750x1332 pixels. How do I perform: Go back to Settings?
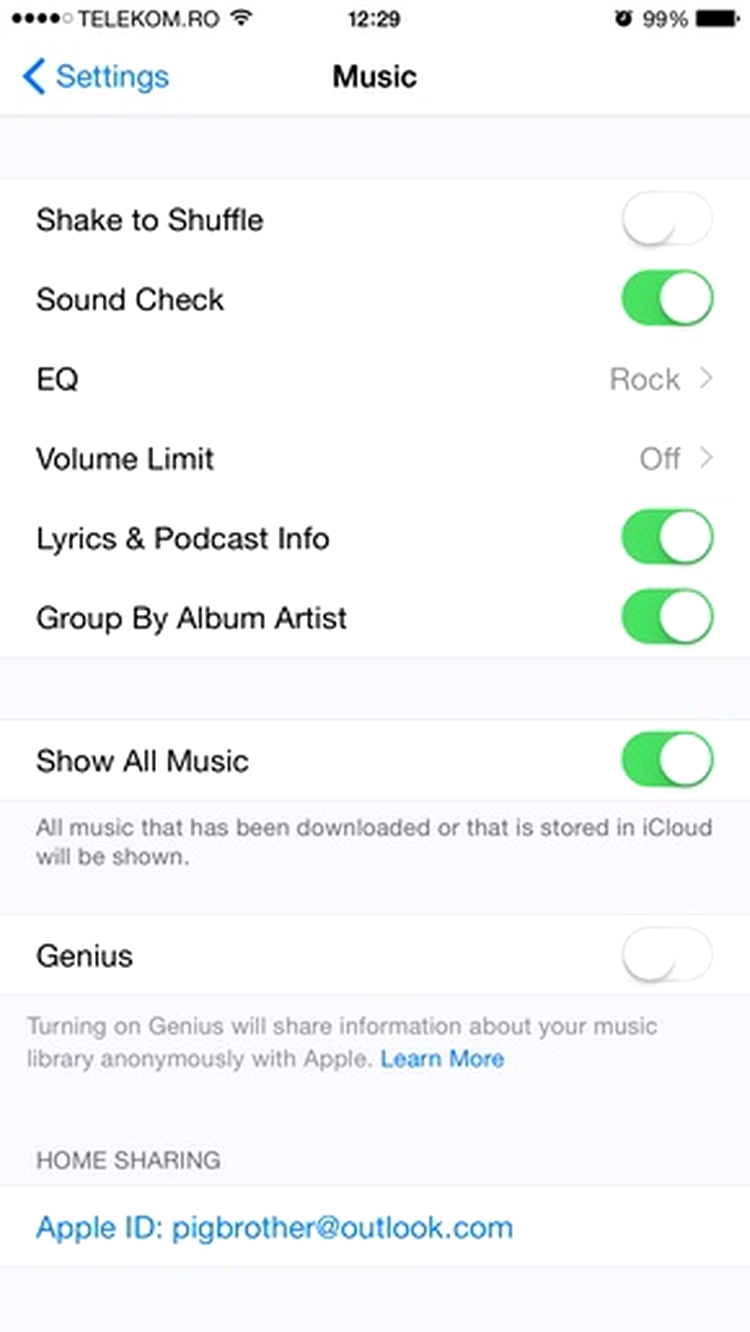point(95,77)
